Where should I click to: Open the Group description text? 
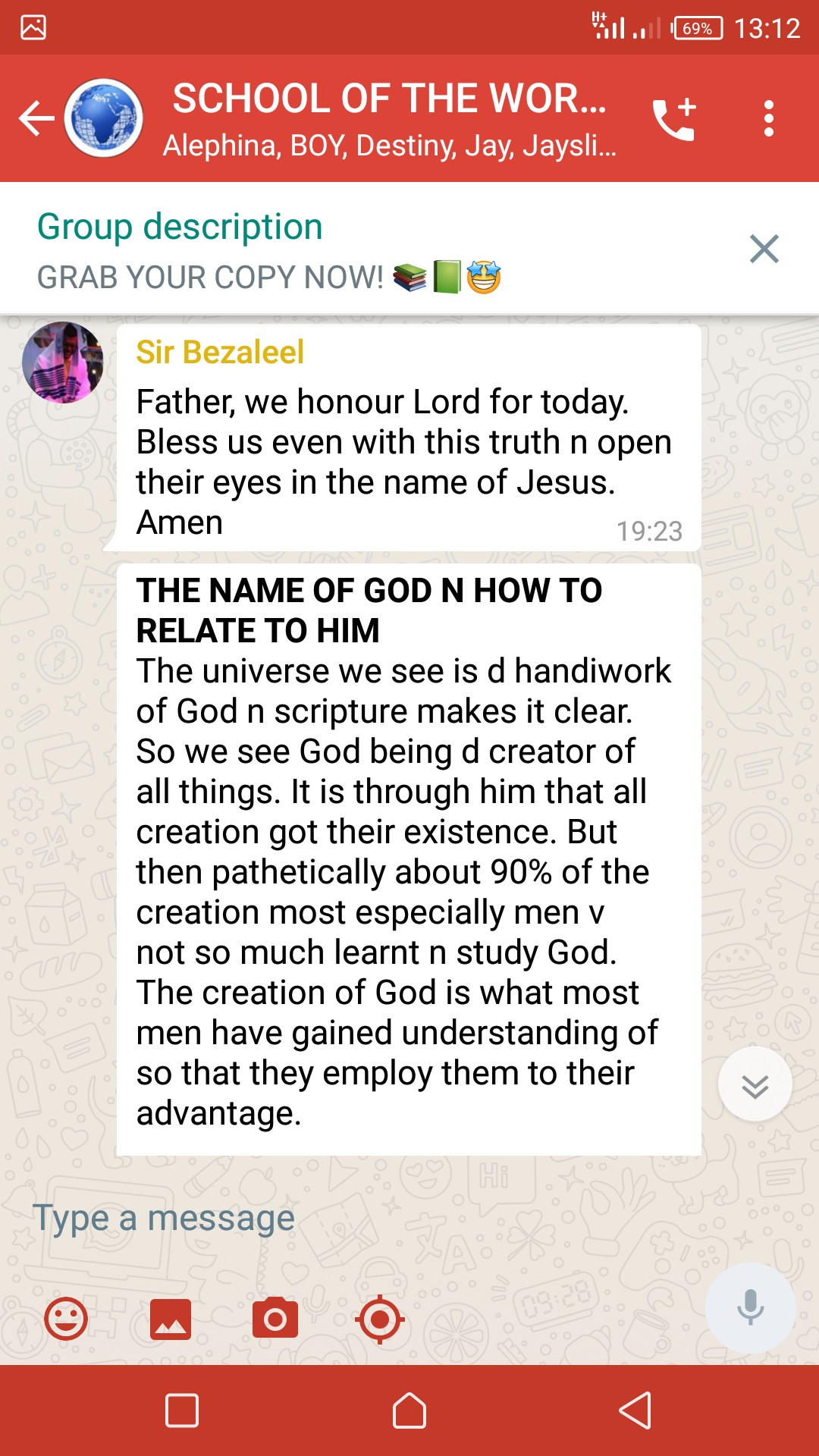coord(269,250)
